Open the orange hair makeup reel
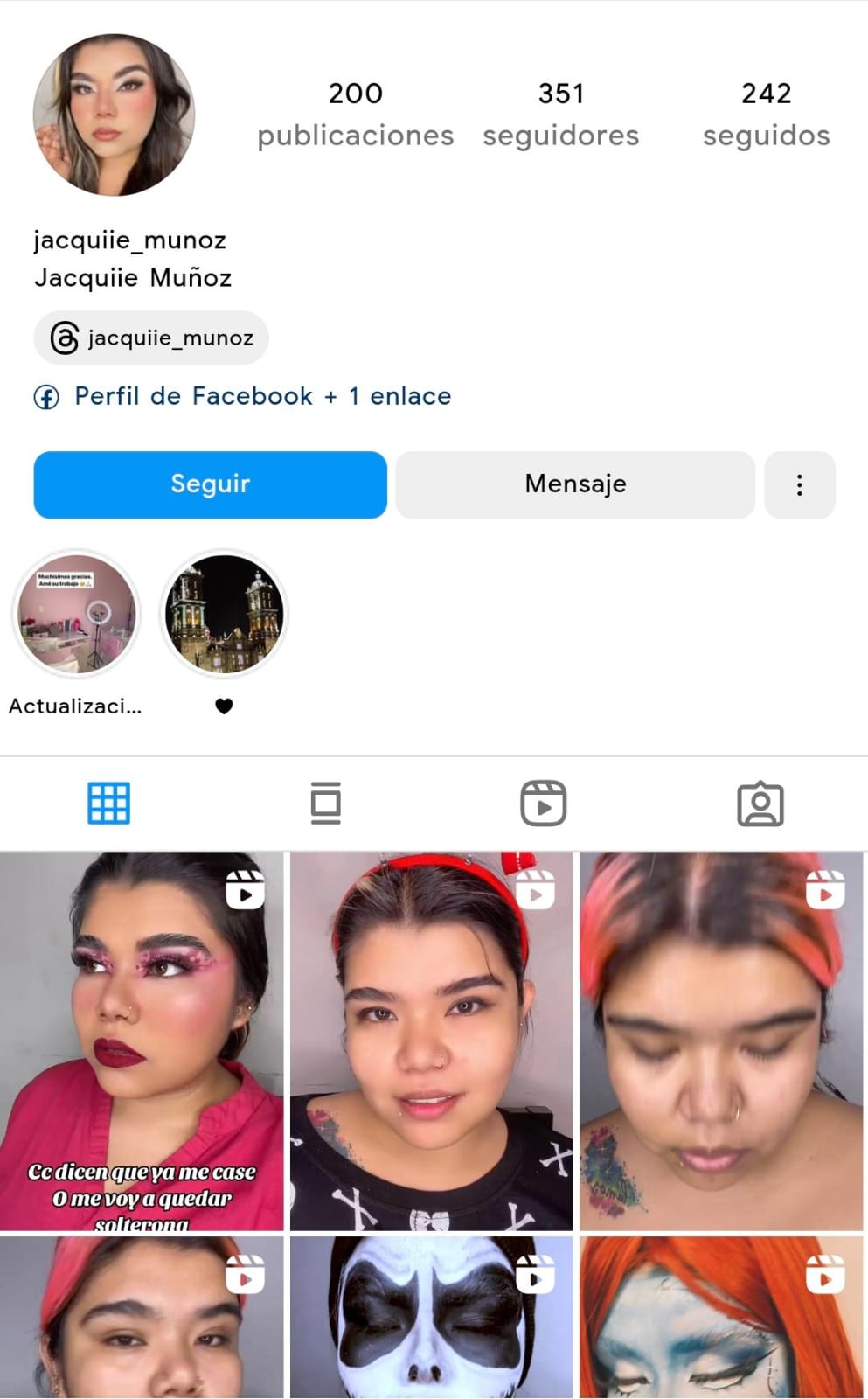868x1399 pixels. pyautogui.click(x=721, y=1316)
